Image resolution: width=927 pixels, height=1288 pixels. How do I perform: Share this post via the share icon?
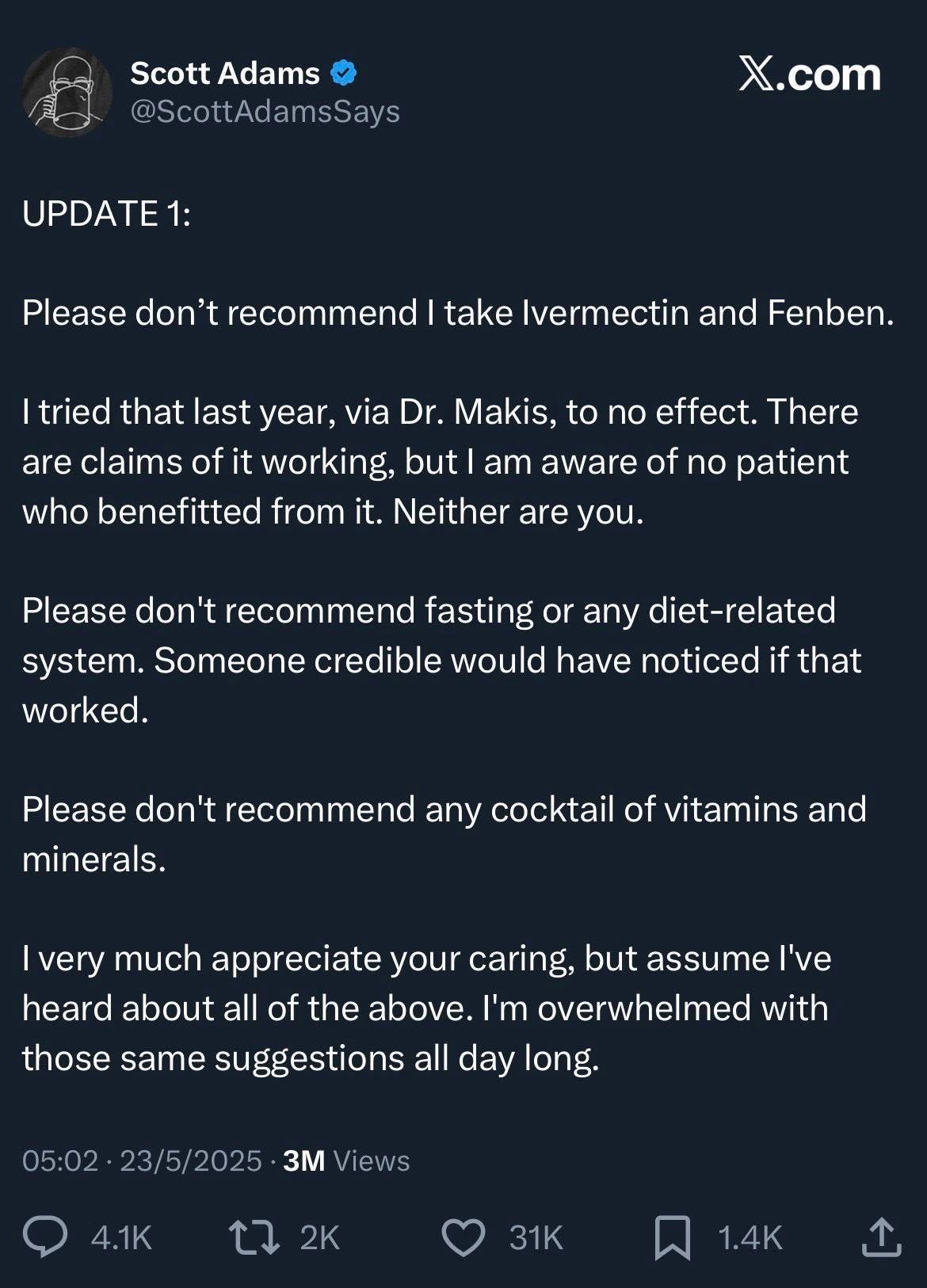(x=881, y=1237)
